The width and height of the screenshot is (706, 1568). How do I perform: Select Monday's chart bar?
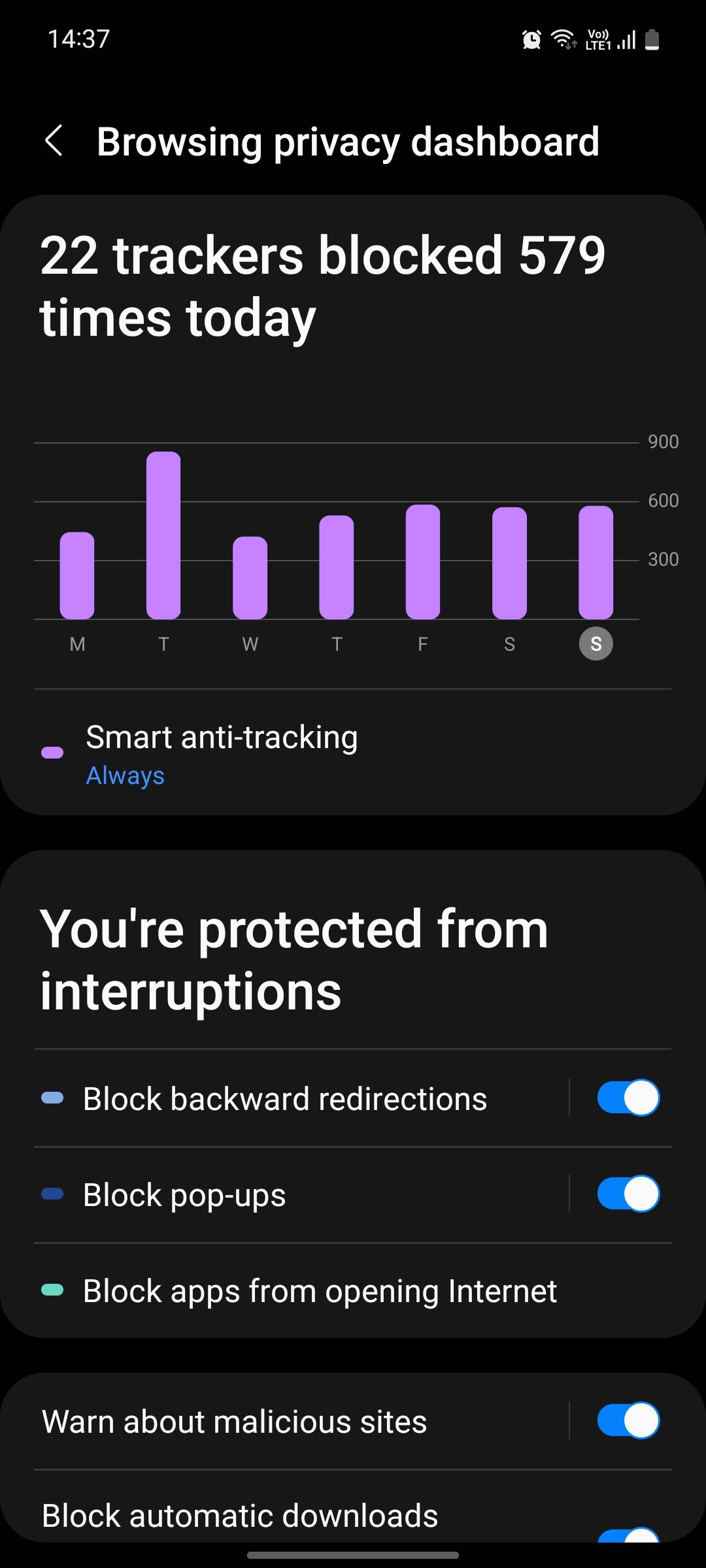(76, 575)
